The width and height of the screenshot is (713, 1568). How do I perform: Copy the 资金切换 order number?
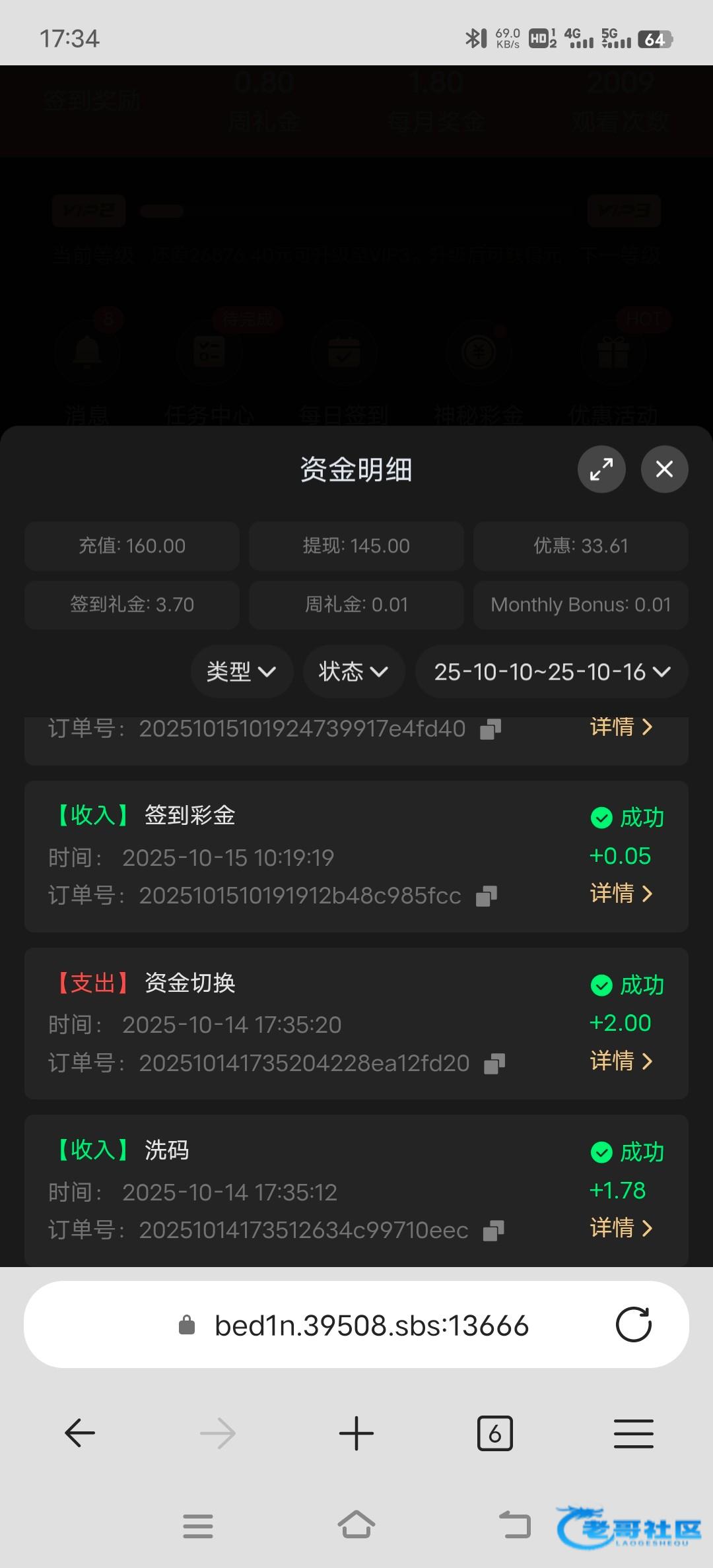(x=494, y=1064)
